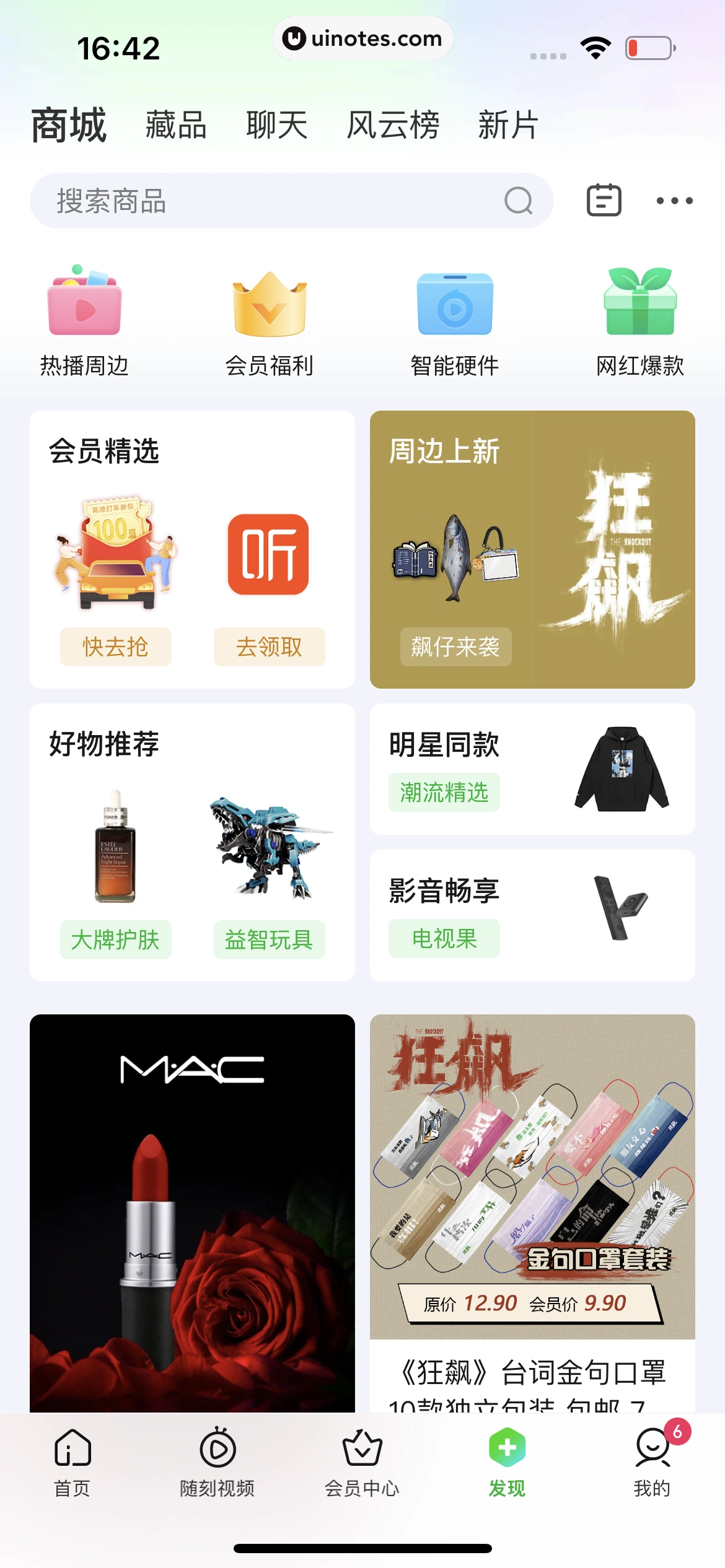Open the 热播周边 category
Screen dimensions: 725x1568
point(84,321)
